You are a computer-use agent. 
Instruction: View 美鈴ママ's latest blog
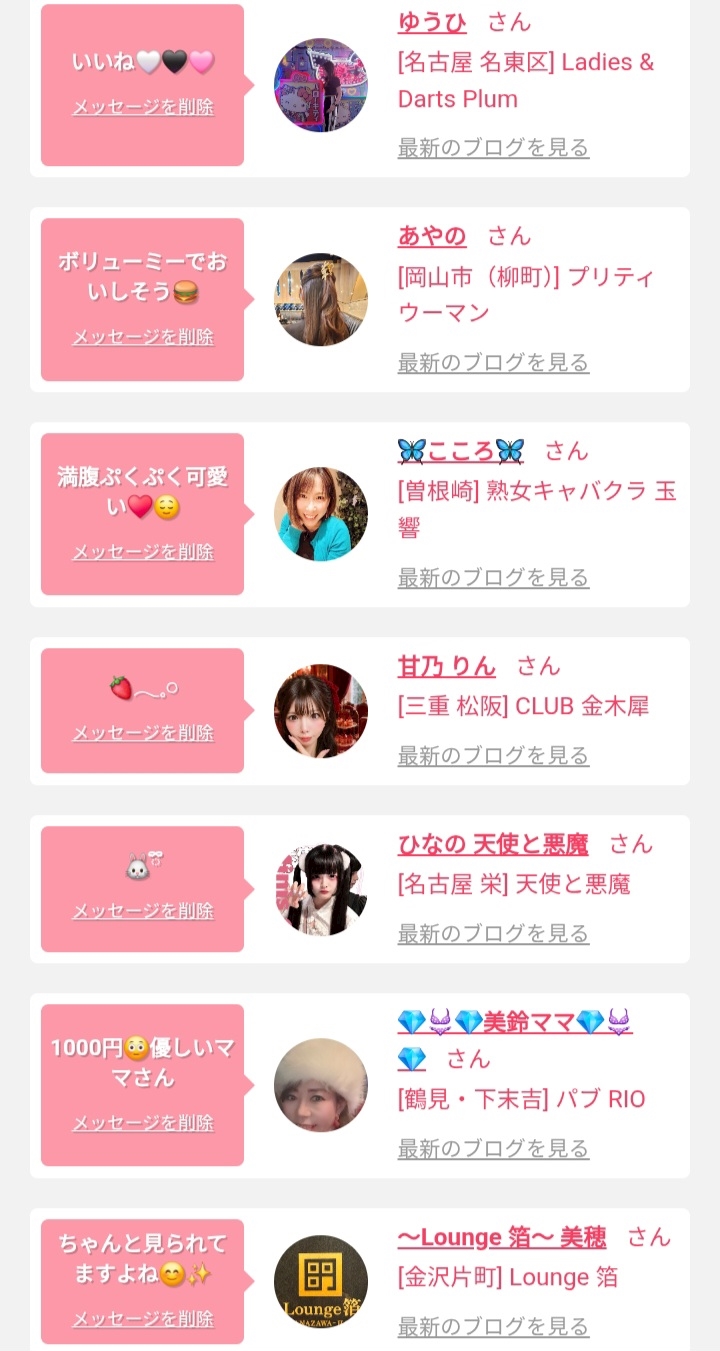tap(493, 1148)
